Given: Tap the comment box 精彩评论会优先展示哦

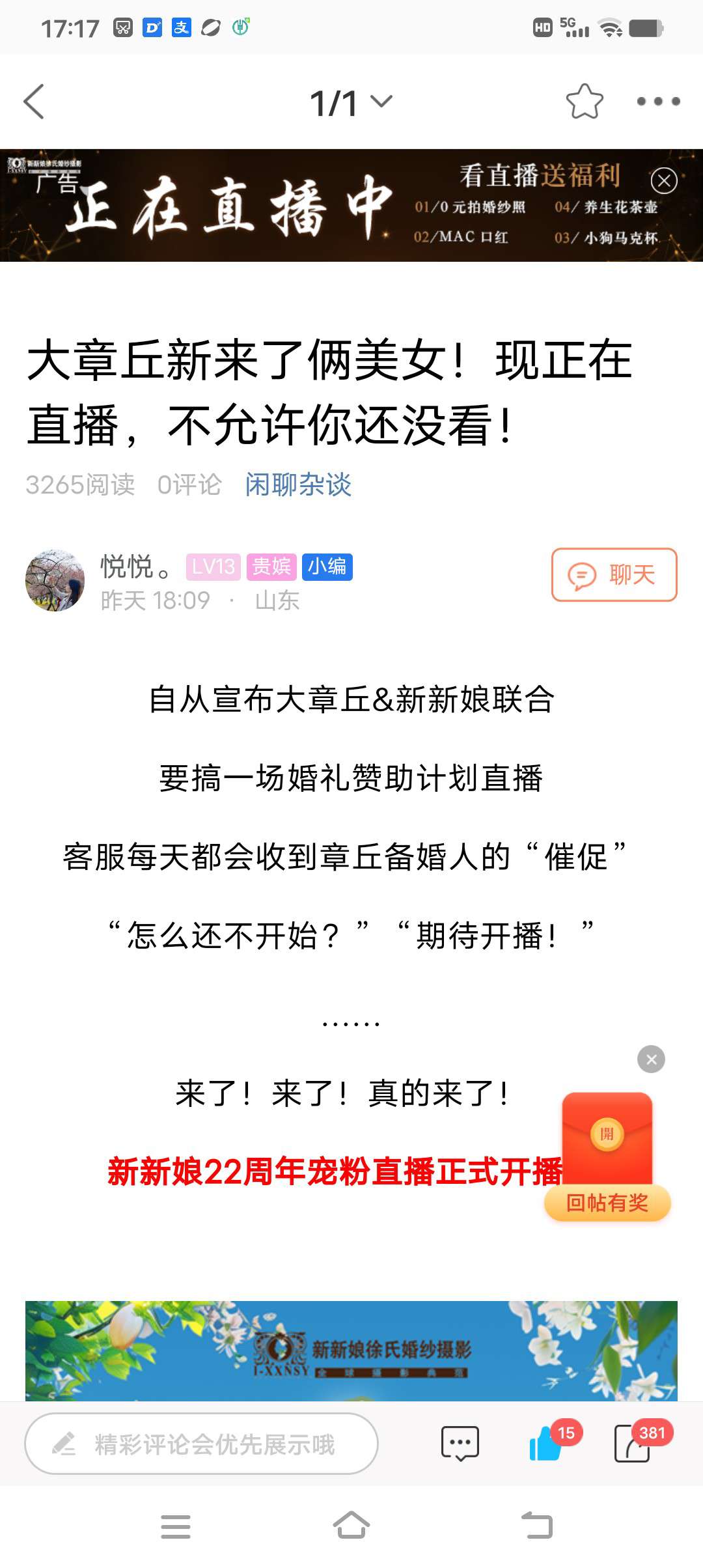Looking at the screenshot, I should (202, 1443).
